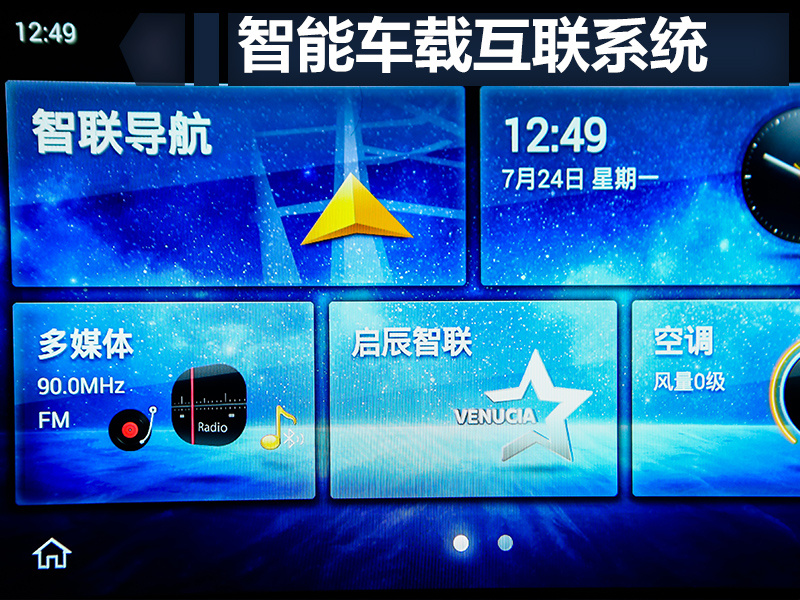This screenshot has height=600, width=800.
Task: Open the Bluetooth music note icon
Action: [280, 428]
